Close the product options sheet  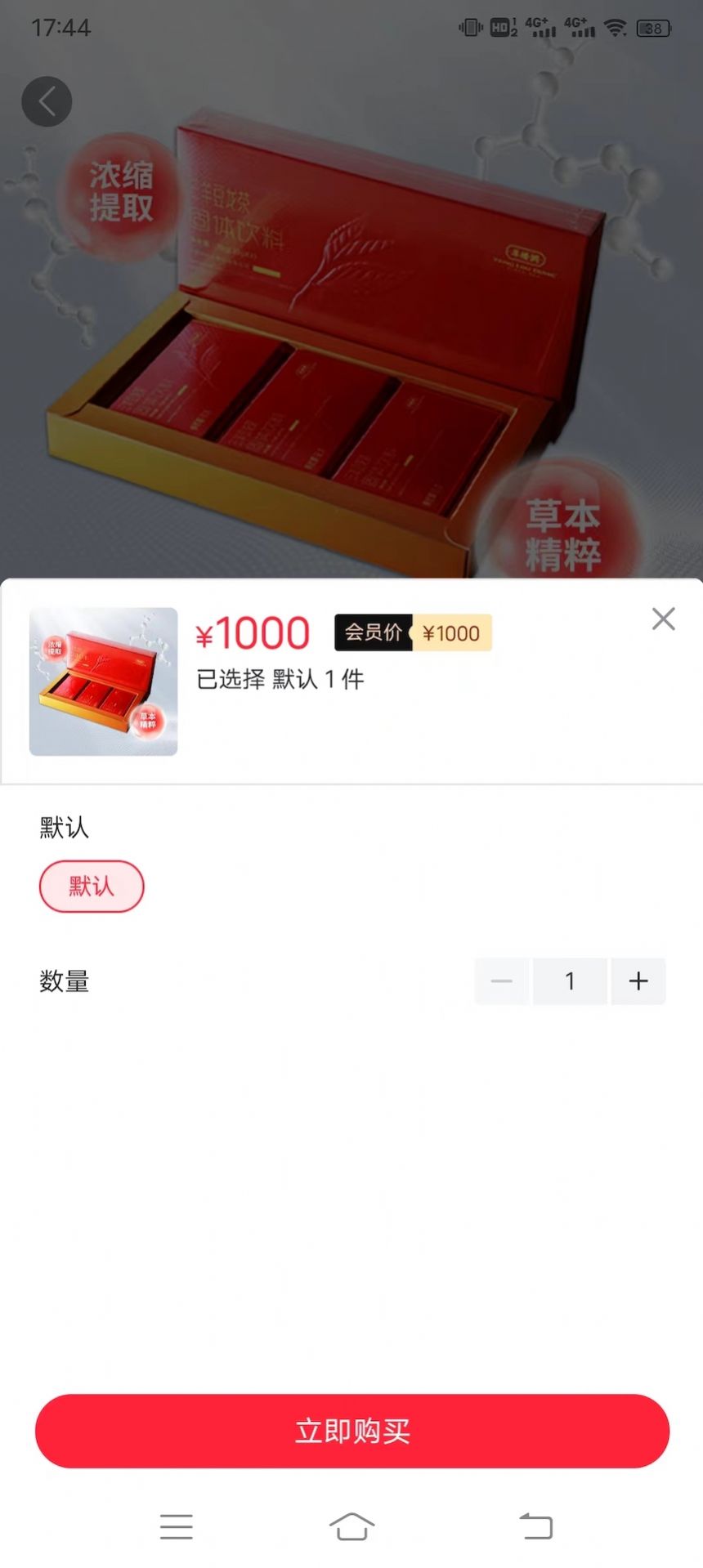coord(663,619)
